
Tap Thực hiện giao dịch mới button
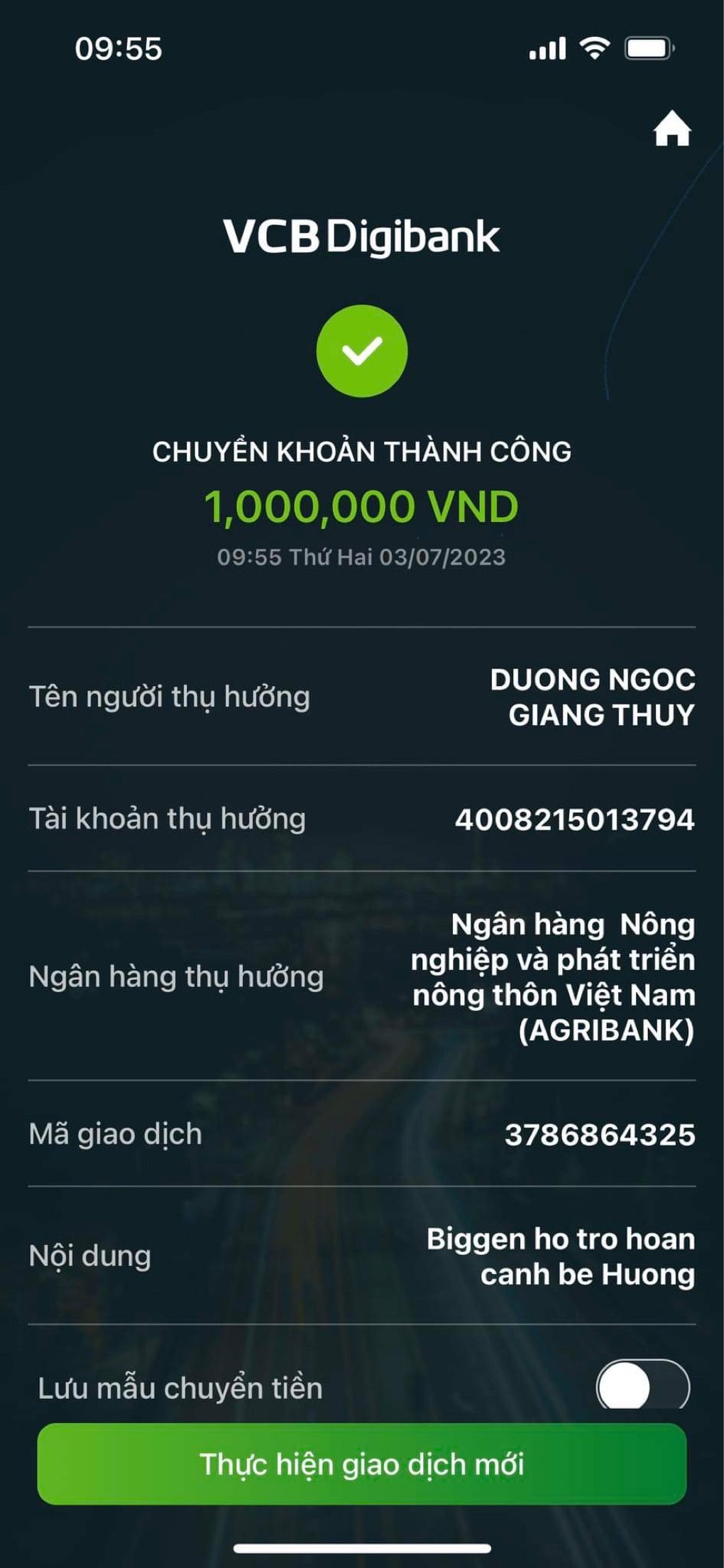click(361, 1464)
